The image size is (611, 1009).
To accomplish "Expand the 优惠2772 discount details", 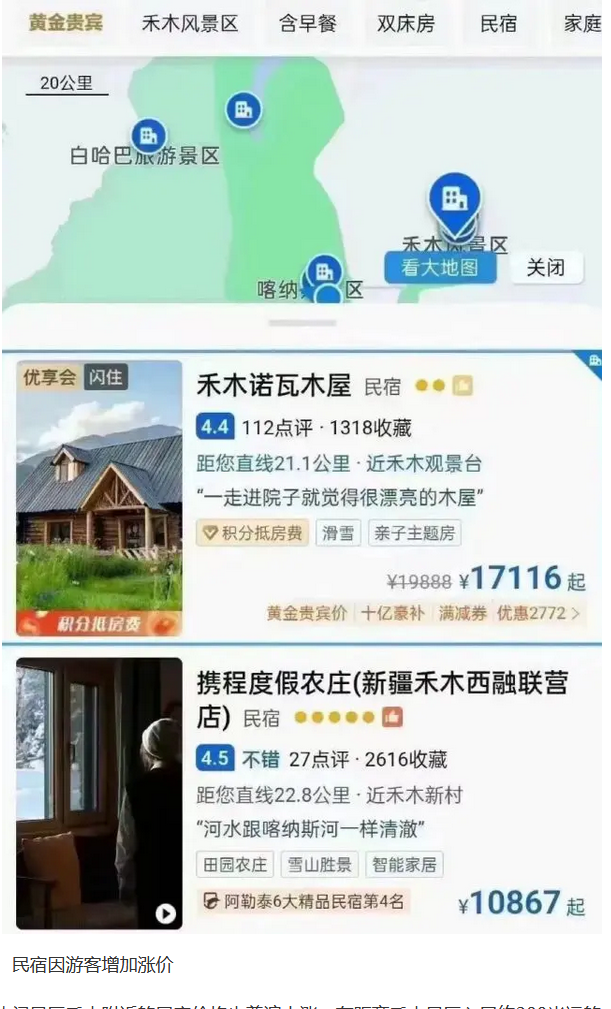I will pos(538,613).
